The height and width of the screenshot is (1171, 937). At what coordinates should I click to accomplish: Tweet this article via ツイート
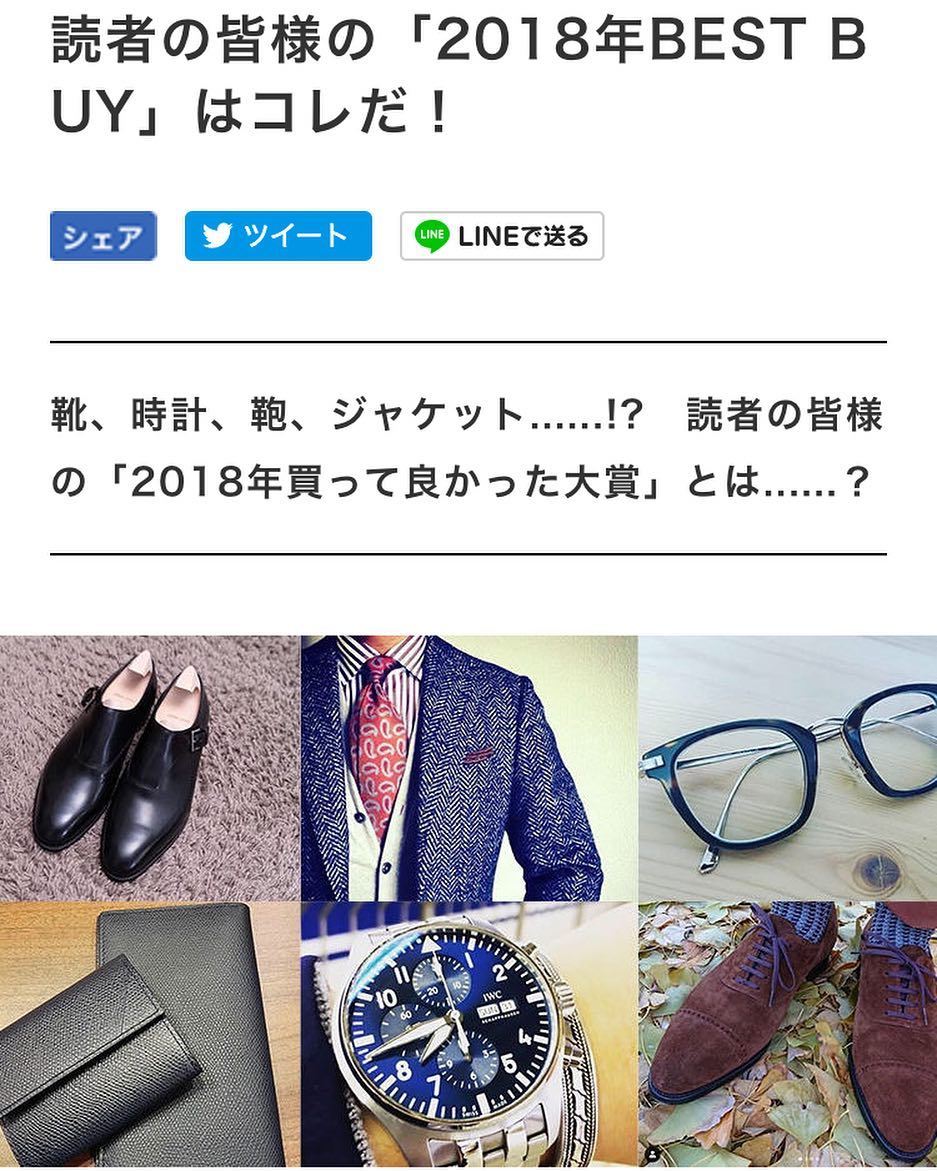pos(278,236)
